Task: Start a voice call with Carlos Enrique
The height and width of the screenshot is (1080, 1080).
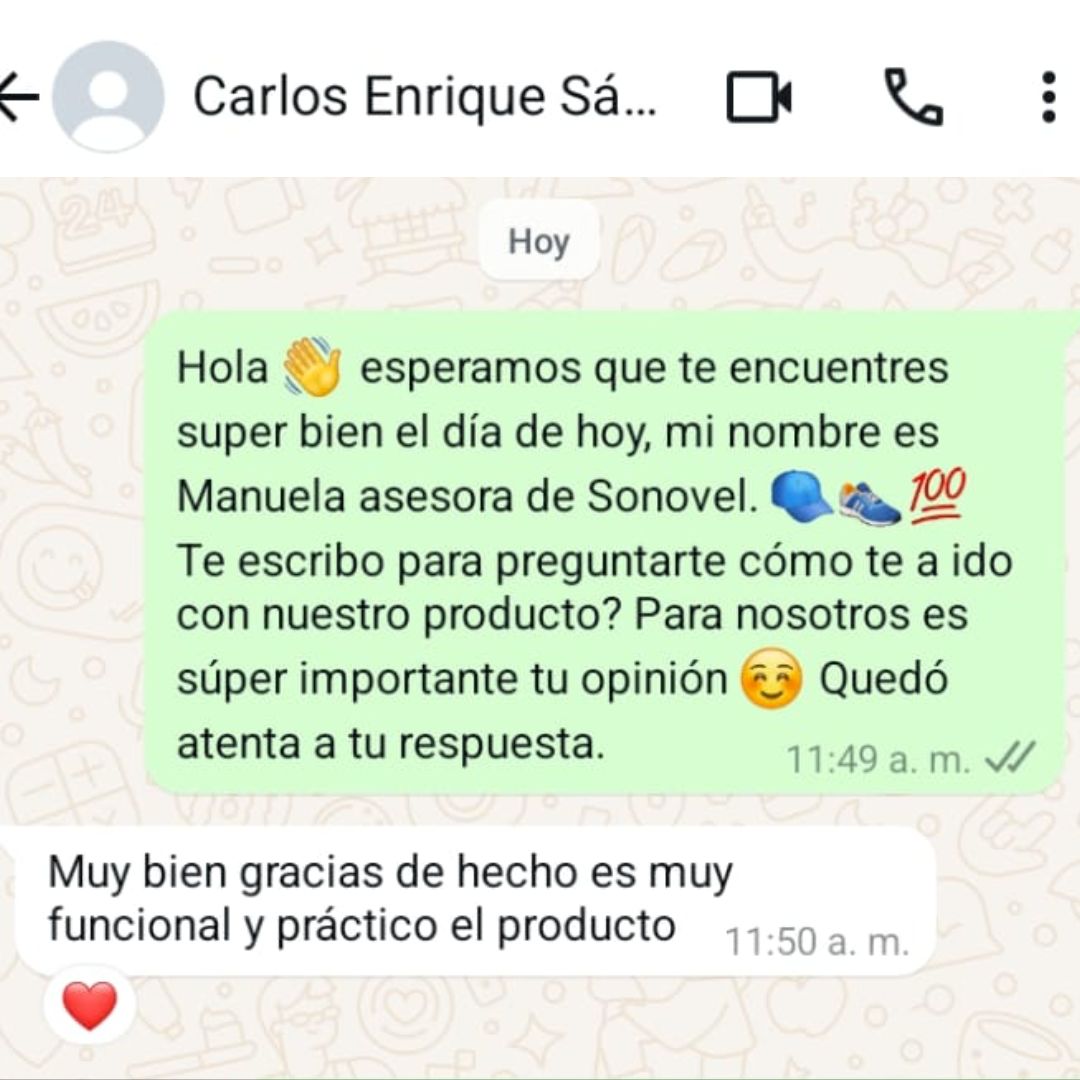Action: (x=913, y=97)
